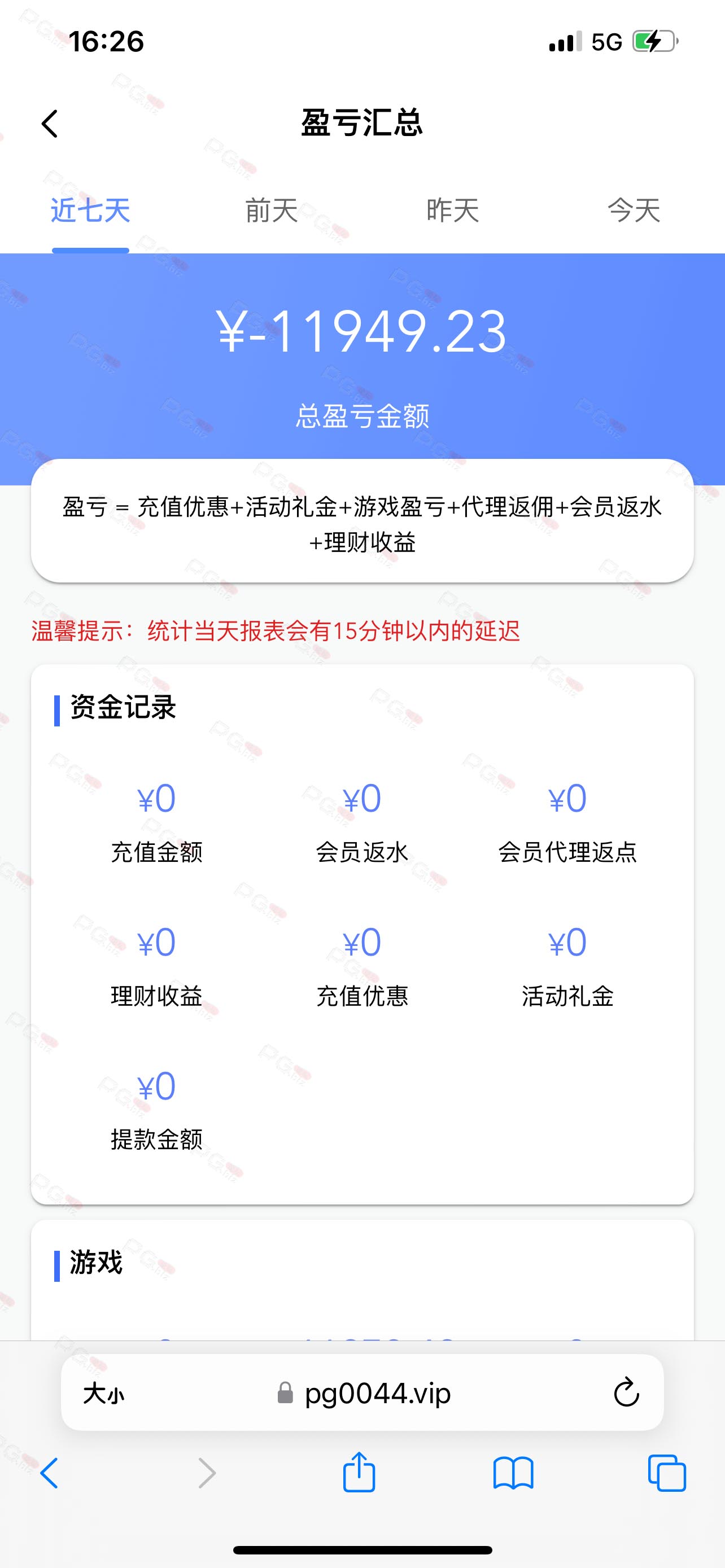
Task: Select the 近七天 tab
Action: (x=90, y=211)
